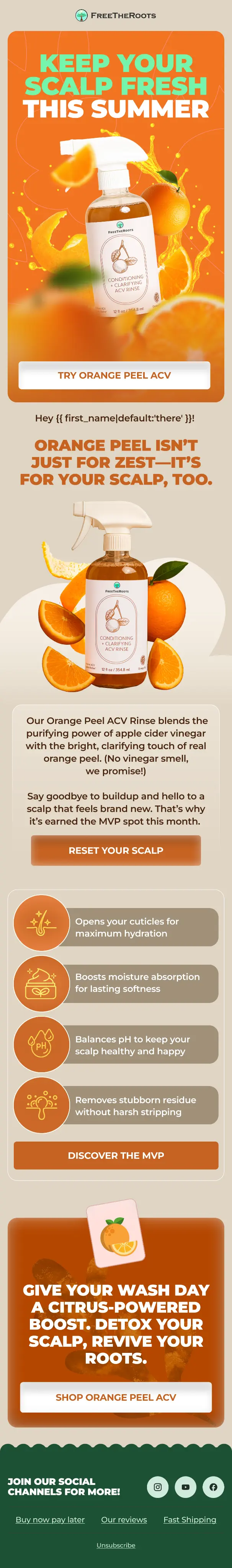Open the Buy now pay later link

(50, 1519)
